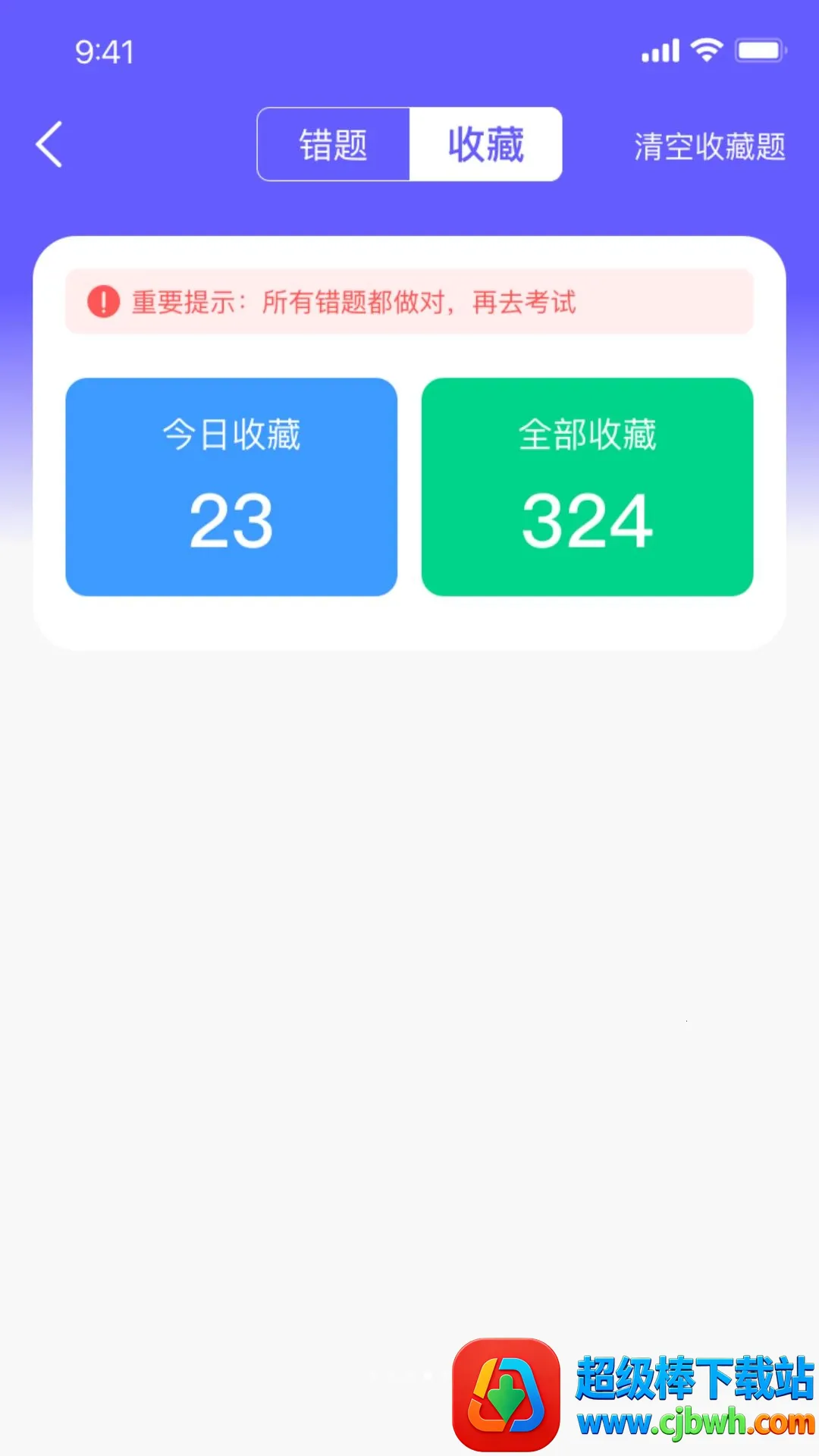
Task: Tap 清空收藏题 to clear favorites
Action: point(710,146)
